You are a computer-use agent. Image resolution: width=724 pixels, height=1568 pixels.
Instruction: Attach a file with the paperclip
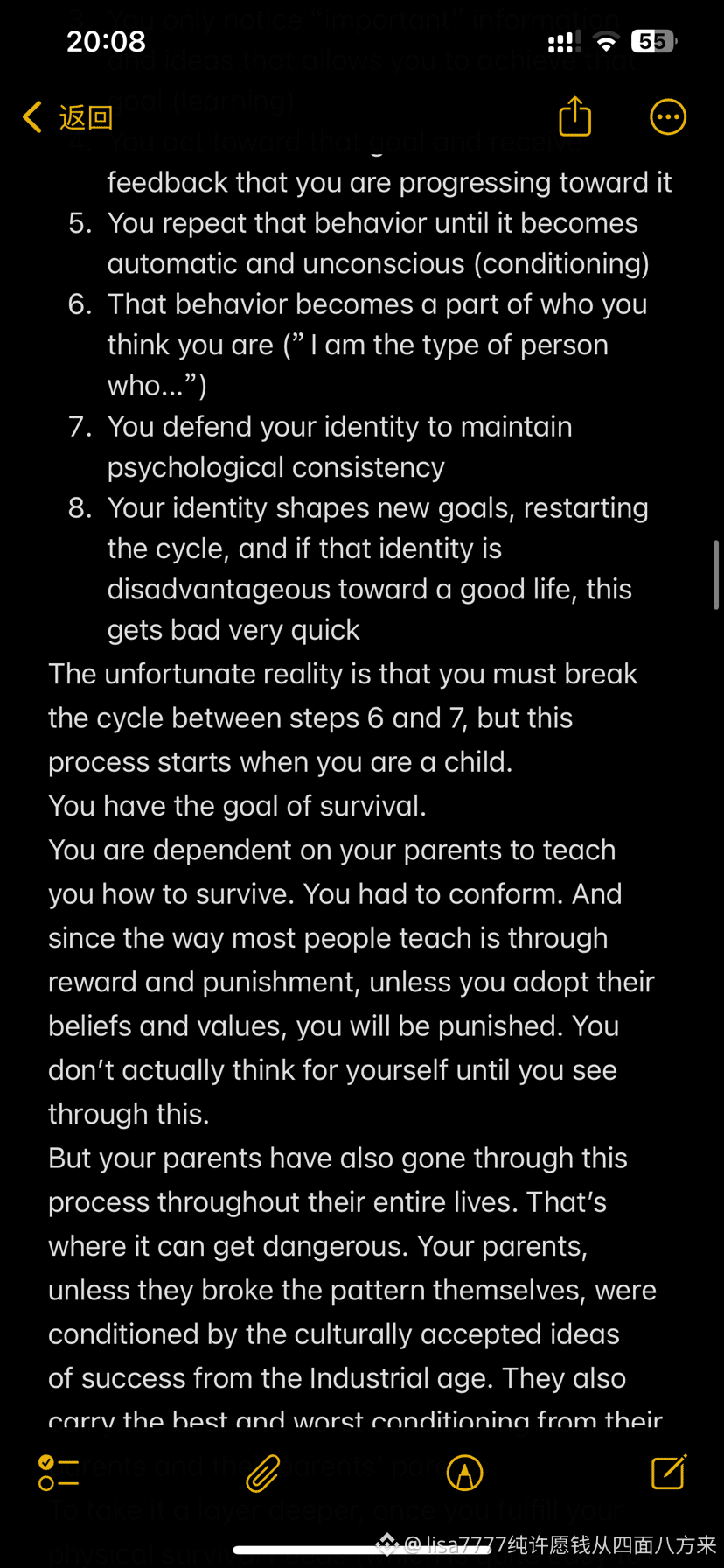(x=262, y=1473)
